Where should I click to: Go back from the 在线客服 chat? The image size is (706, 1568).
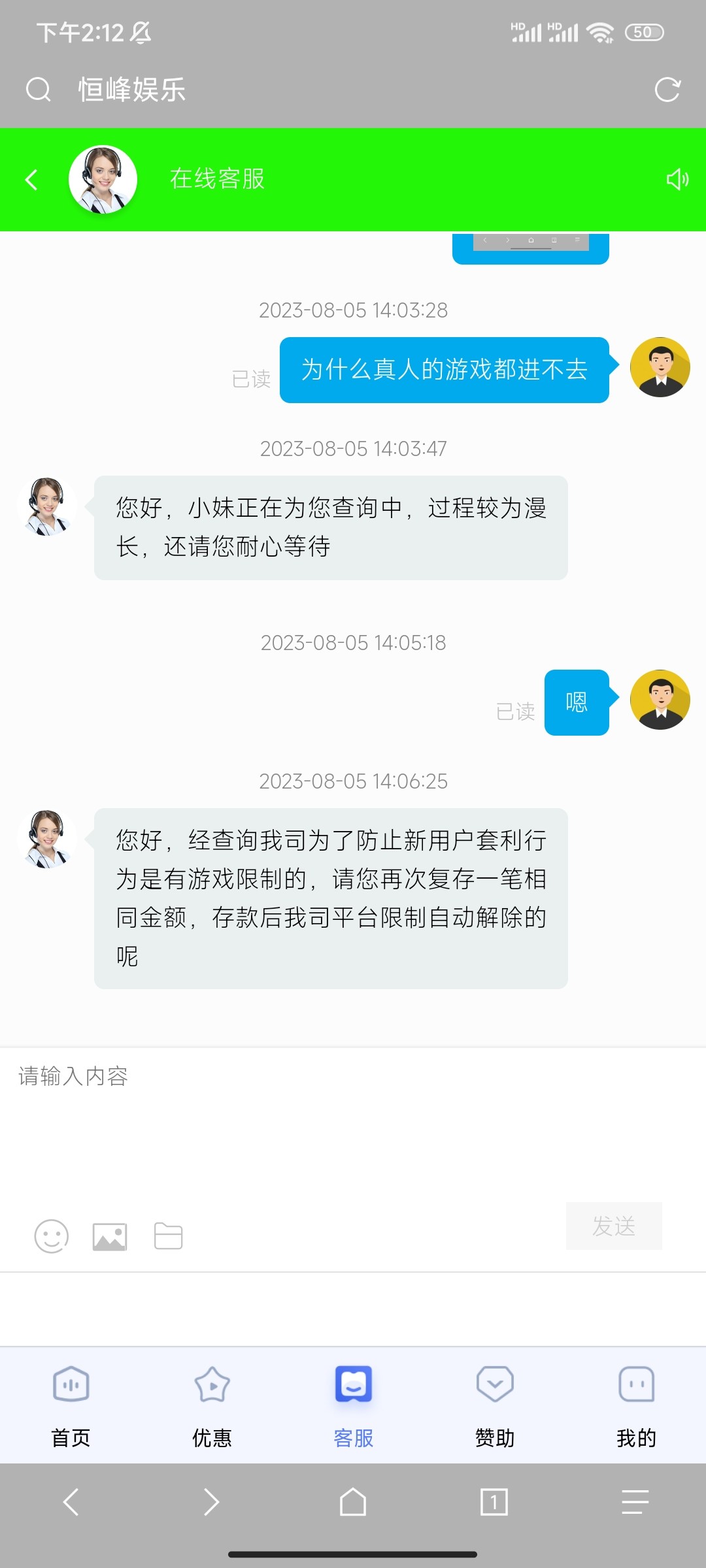[x=31, y=179]
